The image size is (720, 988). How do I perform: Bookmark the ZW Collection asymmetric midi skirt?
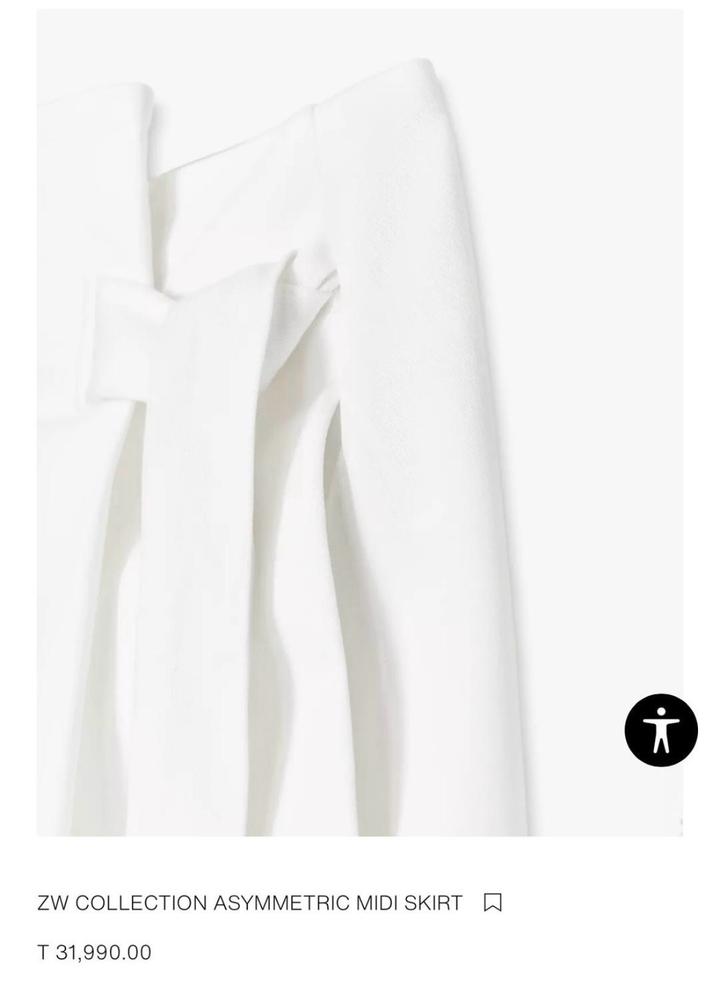click(492, 903)
